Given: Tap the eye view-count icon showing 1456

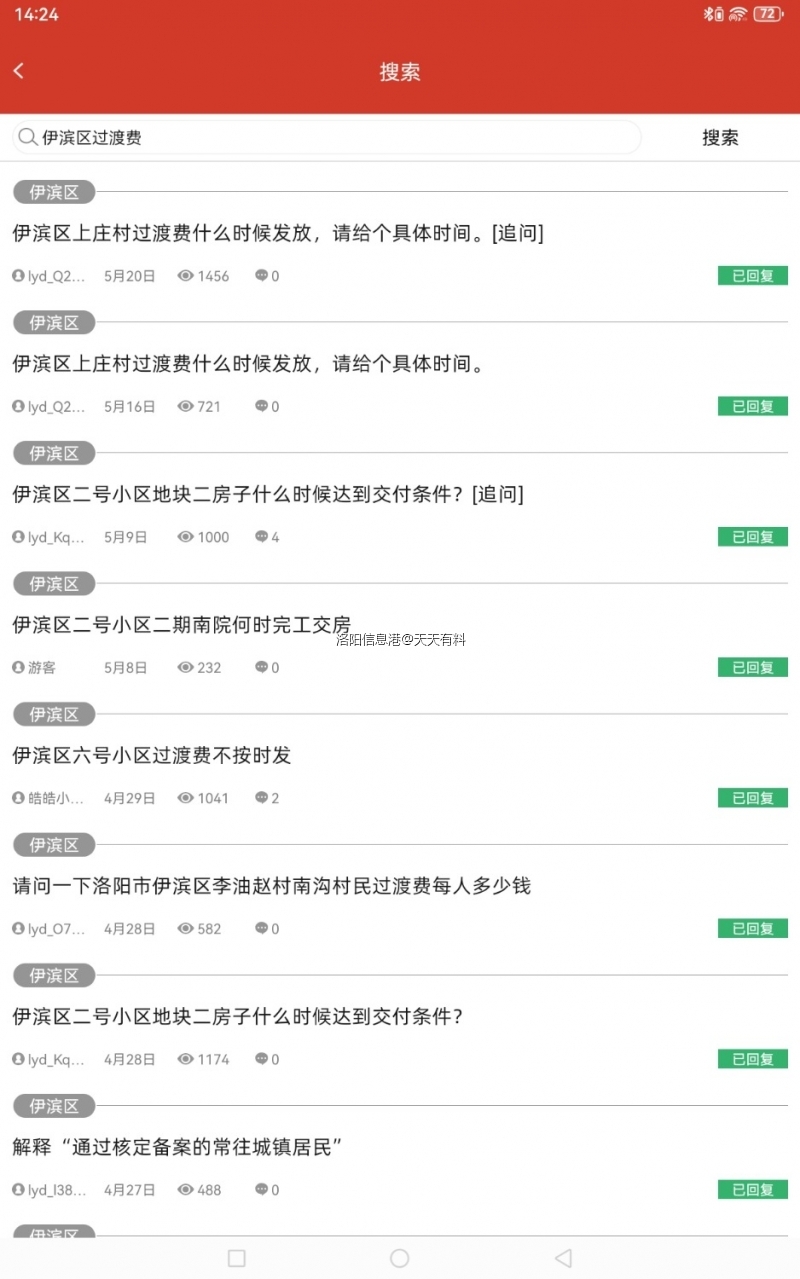Looking at the screenshot, I should [x=185, y=276].
